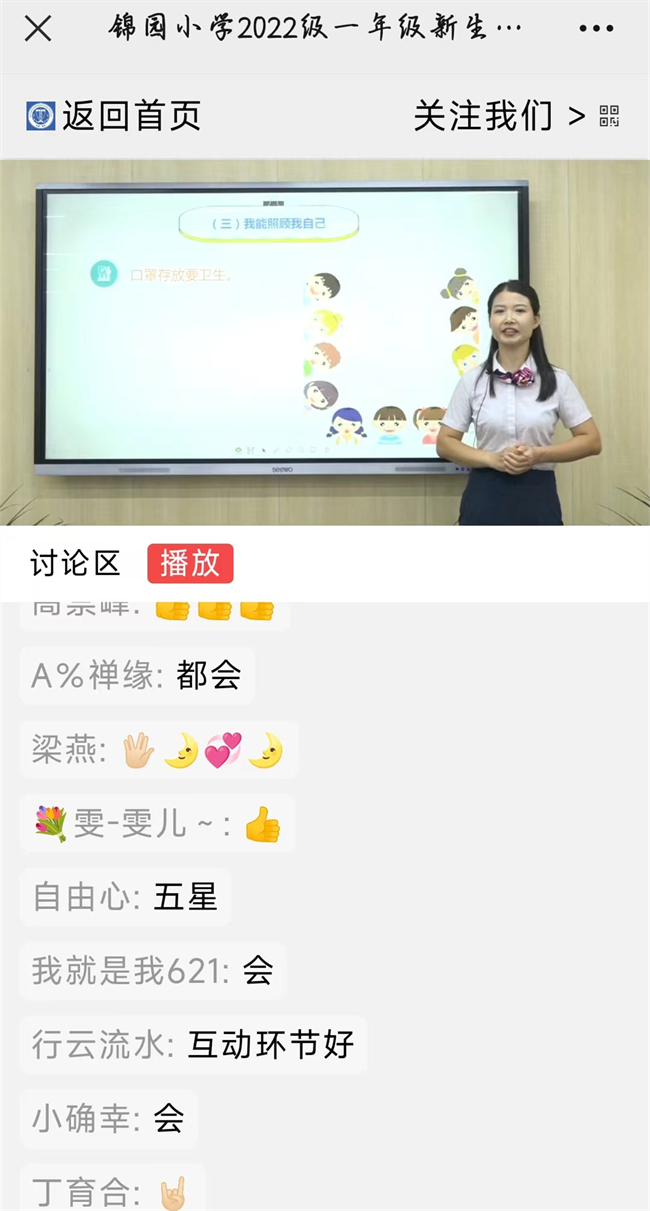Tap the red 播放 button
Screen dimensions: 650x1211
pos(190,563)
